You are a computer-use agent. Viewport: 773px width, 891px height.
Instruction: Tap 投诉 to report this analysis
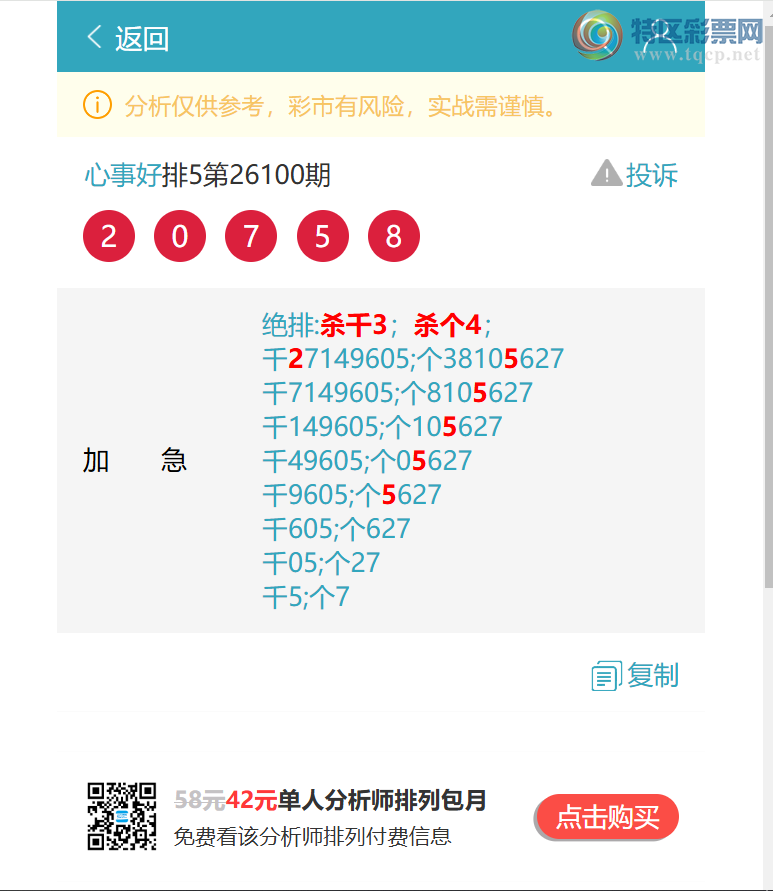point(636,175)
